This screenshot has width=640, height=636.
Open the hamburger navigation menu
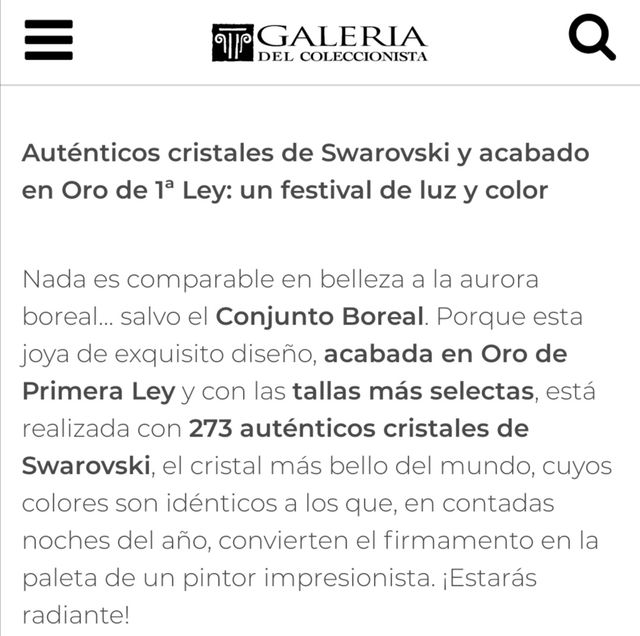click(x=48, y=39)
